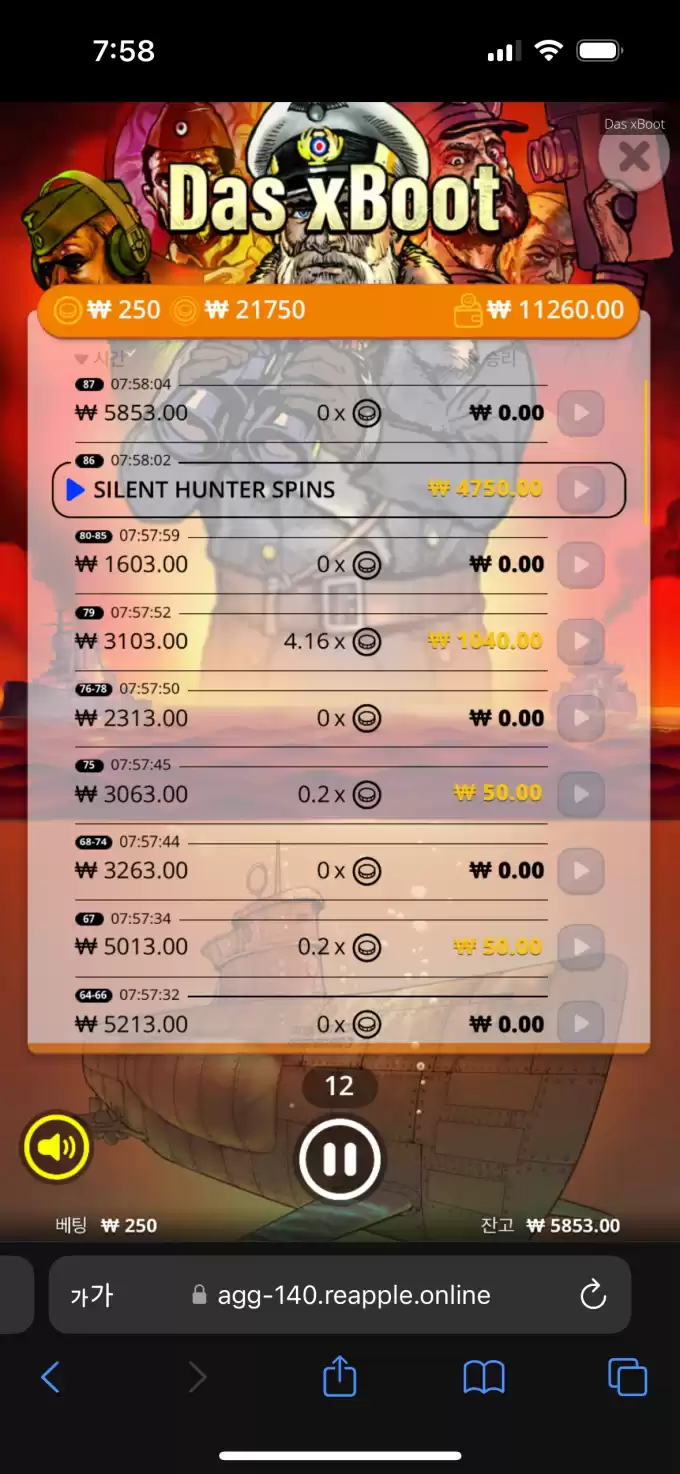Screen dimensions: 680x1474
Task: Go back in Safari
Action: [x=50, y=1377]
